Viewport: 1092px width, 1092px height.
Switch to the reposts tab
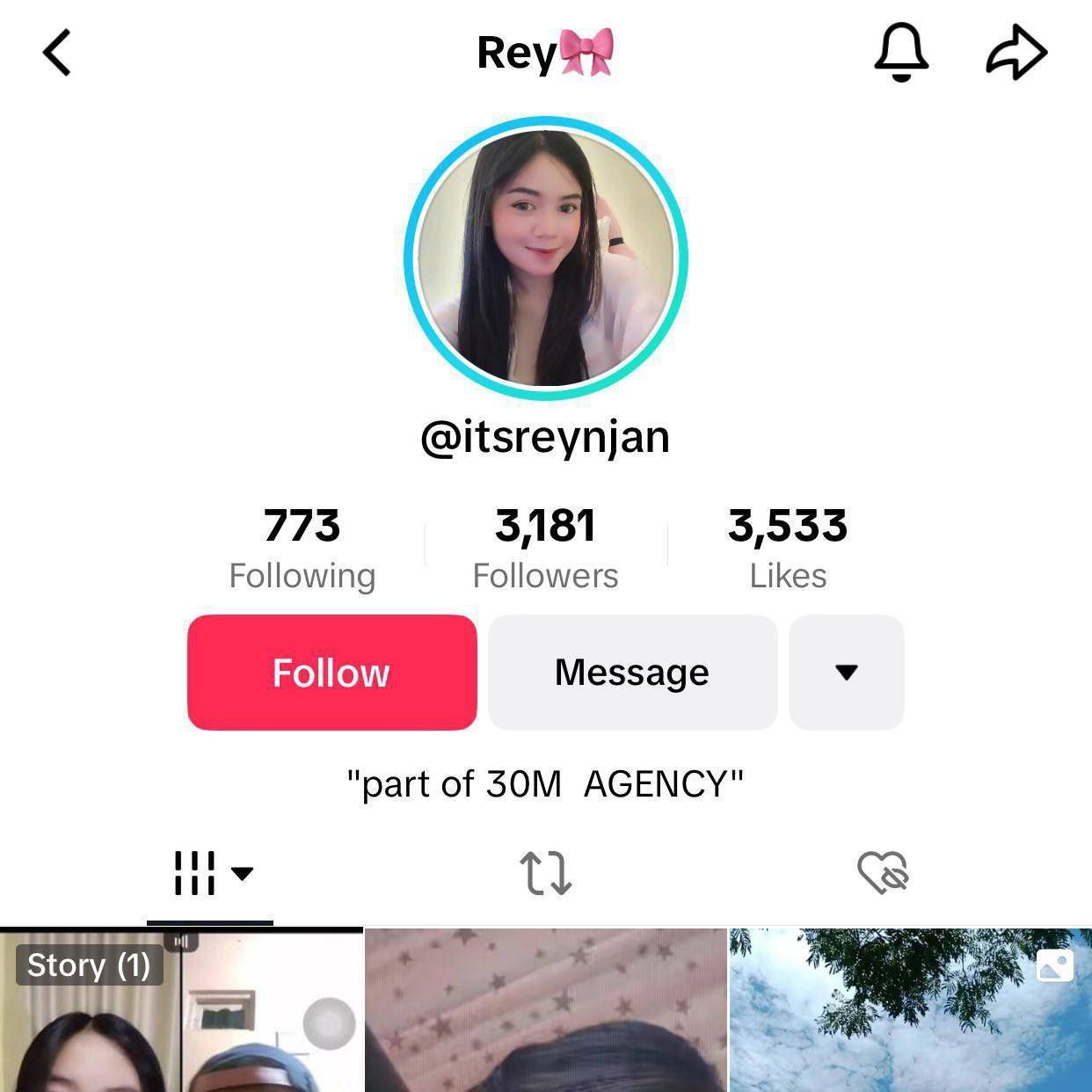[x=545, y=873]
